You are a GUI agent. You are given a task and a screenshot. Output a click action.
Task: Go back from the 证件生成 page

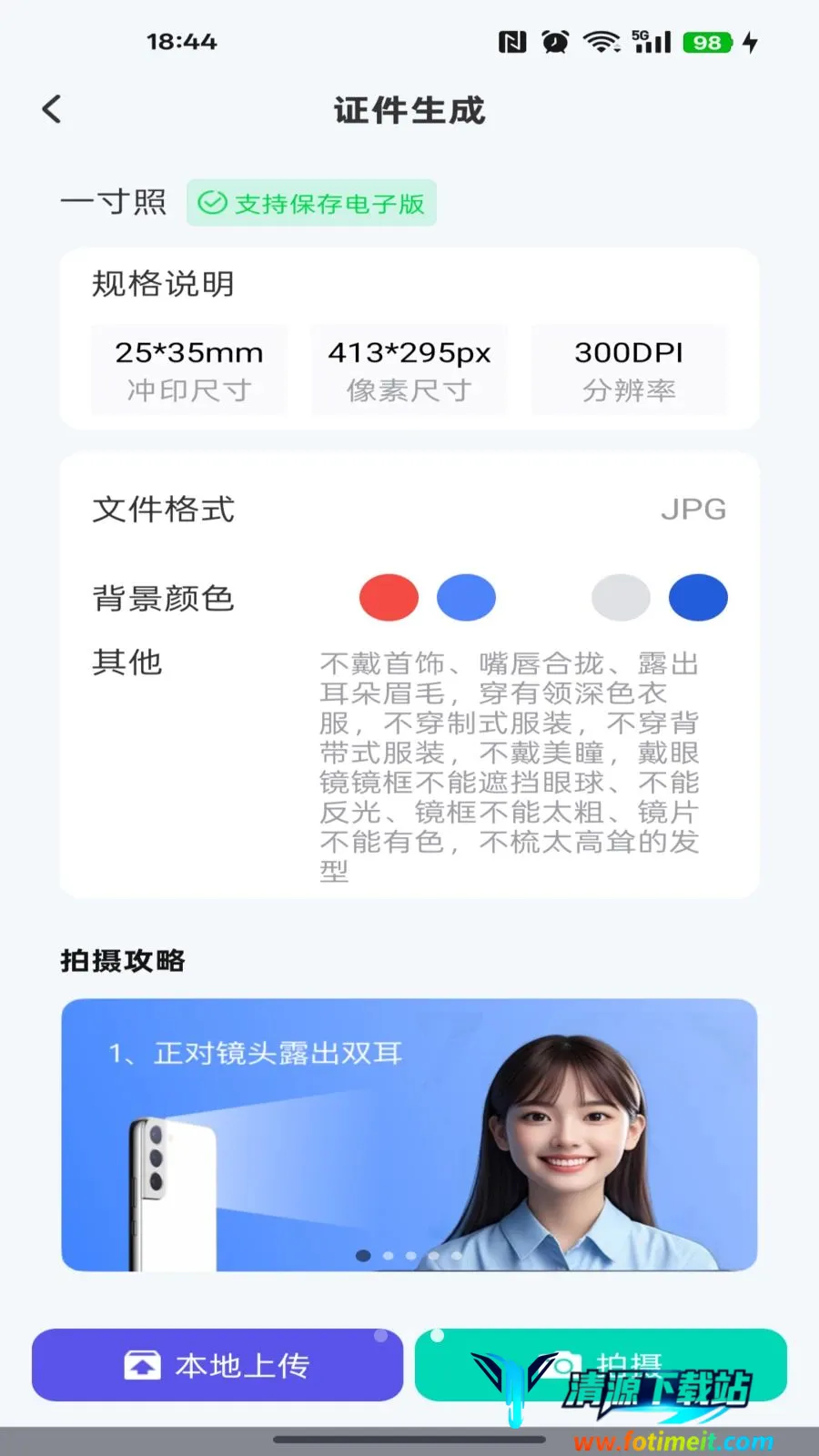click(x=53, y=110)
